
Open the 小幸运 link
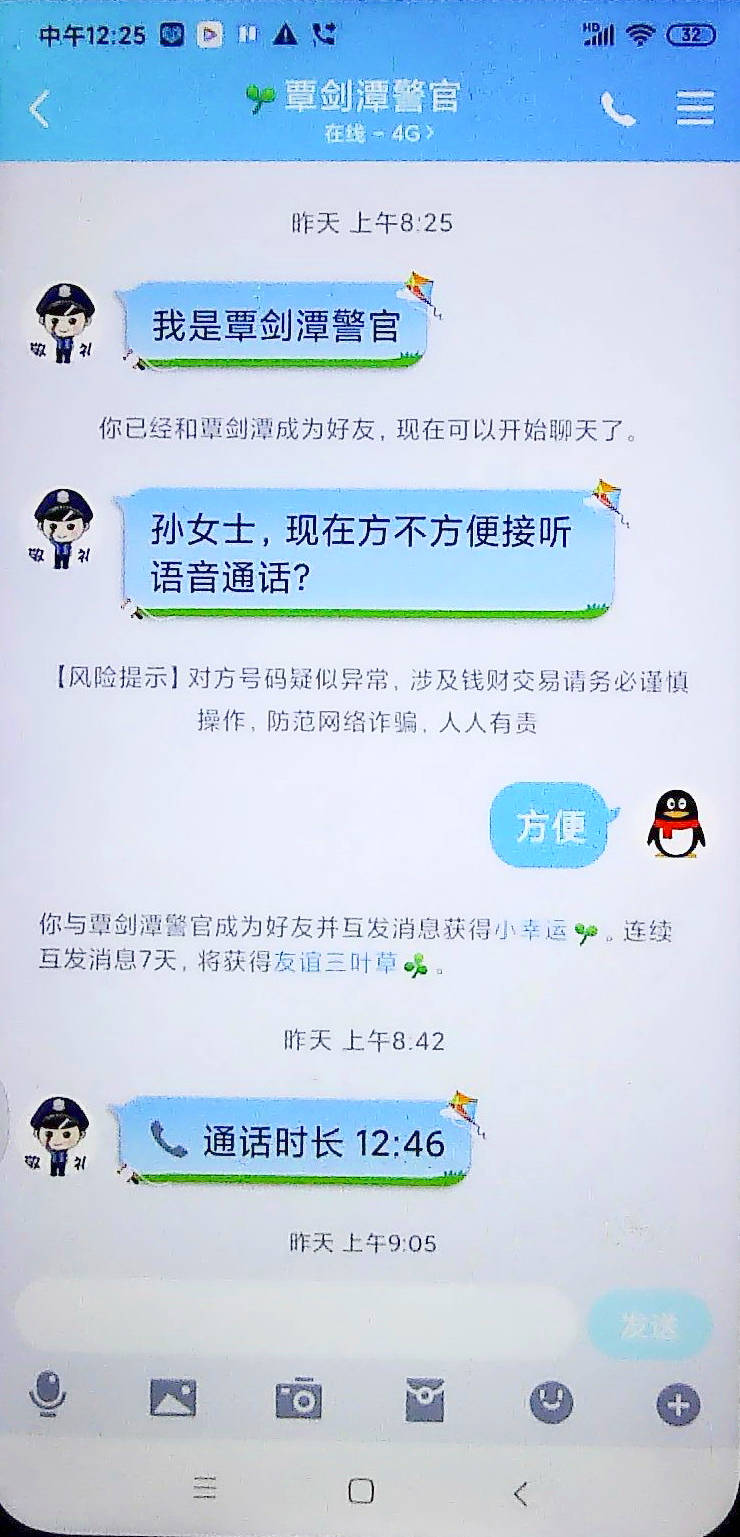534,931
